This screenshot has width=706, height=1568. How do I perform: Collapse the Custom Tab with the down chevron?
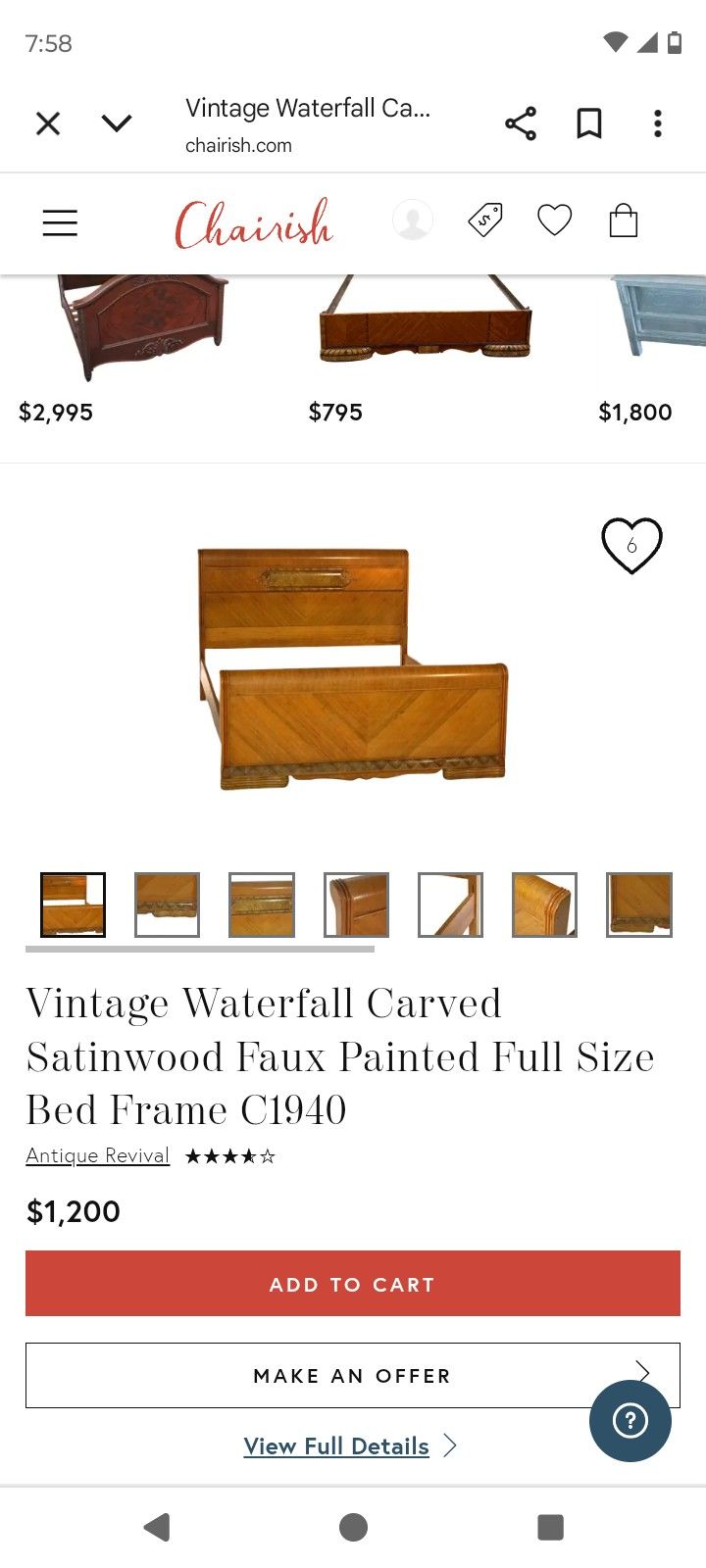tap(117, 122)
